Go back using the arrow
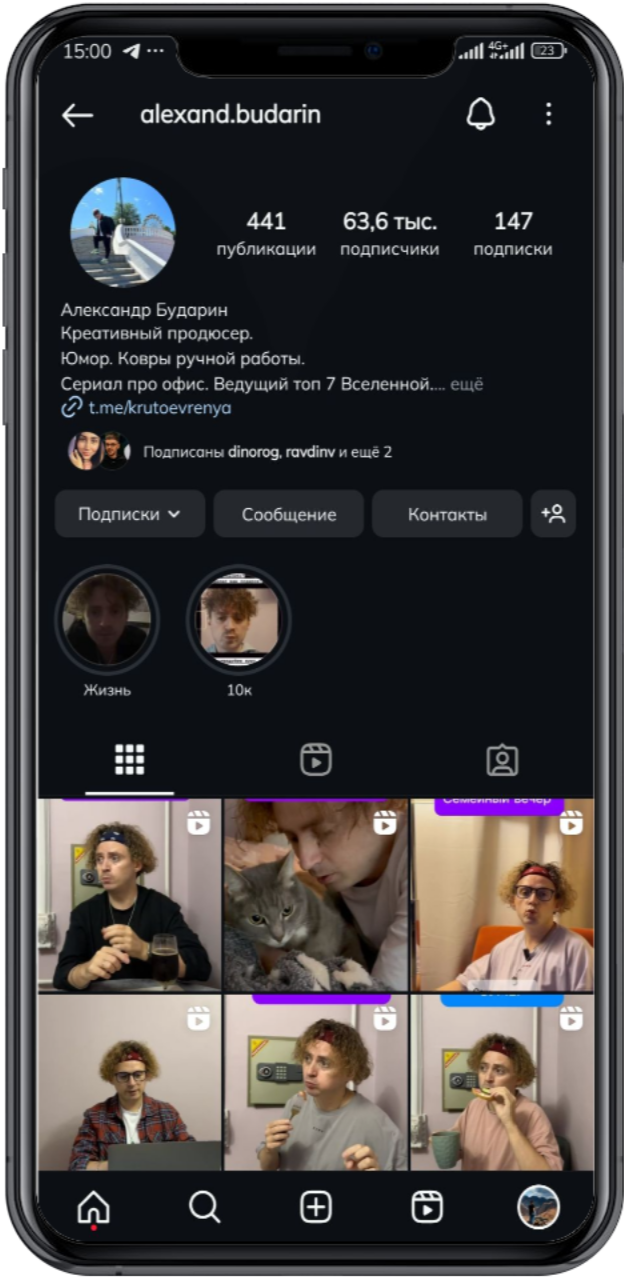The width and height of the screenshot is (624, 1280). click(77, 115)
